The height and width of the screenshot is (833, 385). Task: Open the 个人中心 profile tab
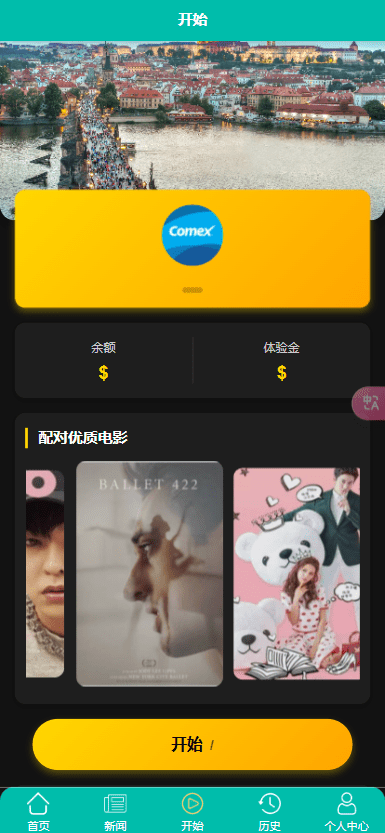[x=347, y=811]
